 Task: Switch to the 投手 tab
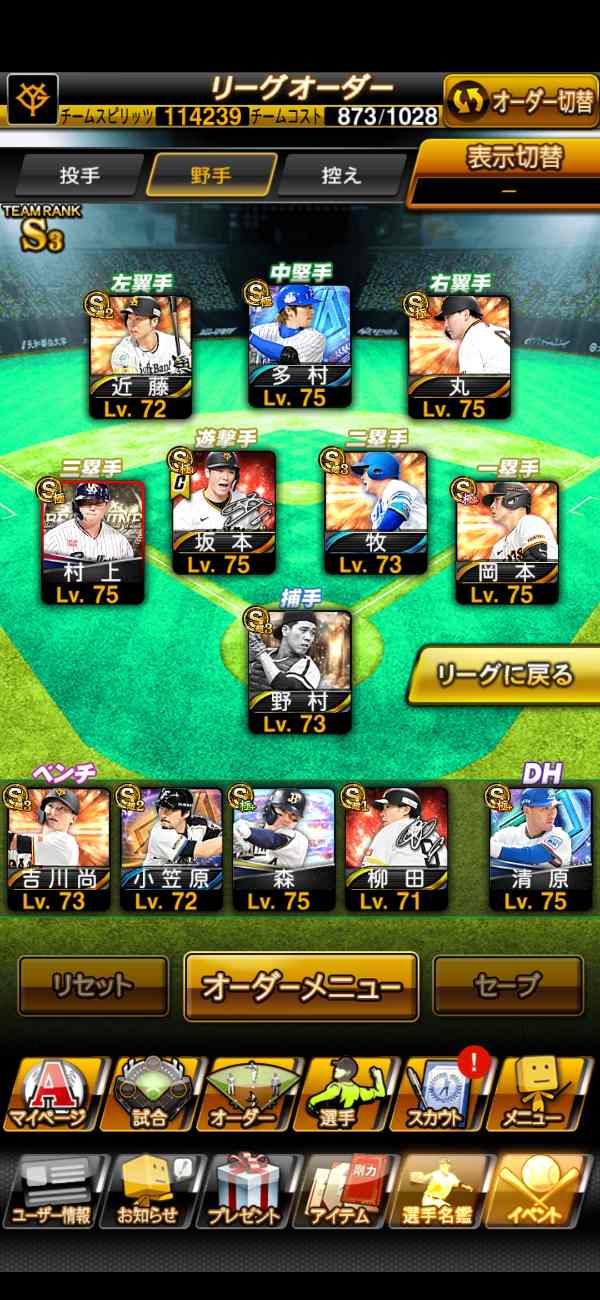coord(80,175)
